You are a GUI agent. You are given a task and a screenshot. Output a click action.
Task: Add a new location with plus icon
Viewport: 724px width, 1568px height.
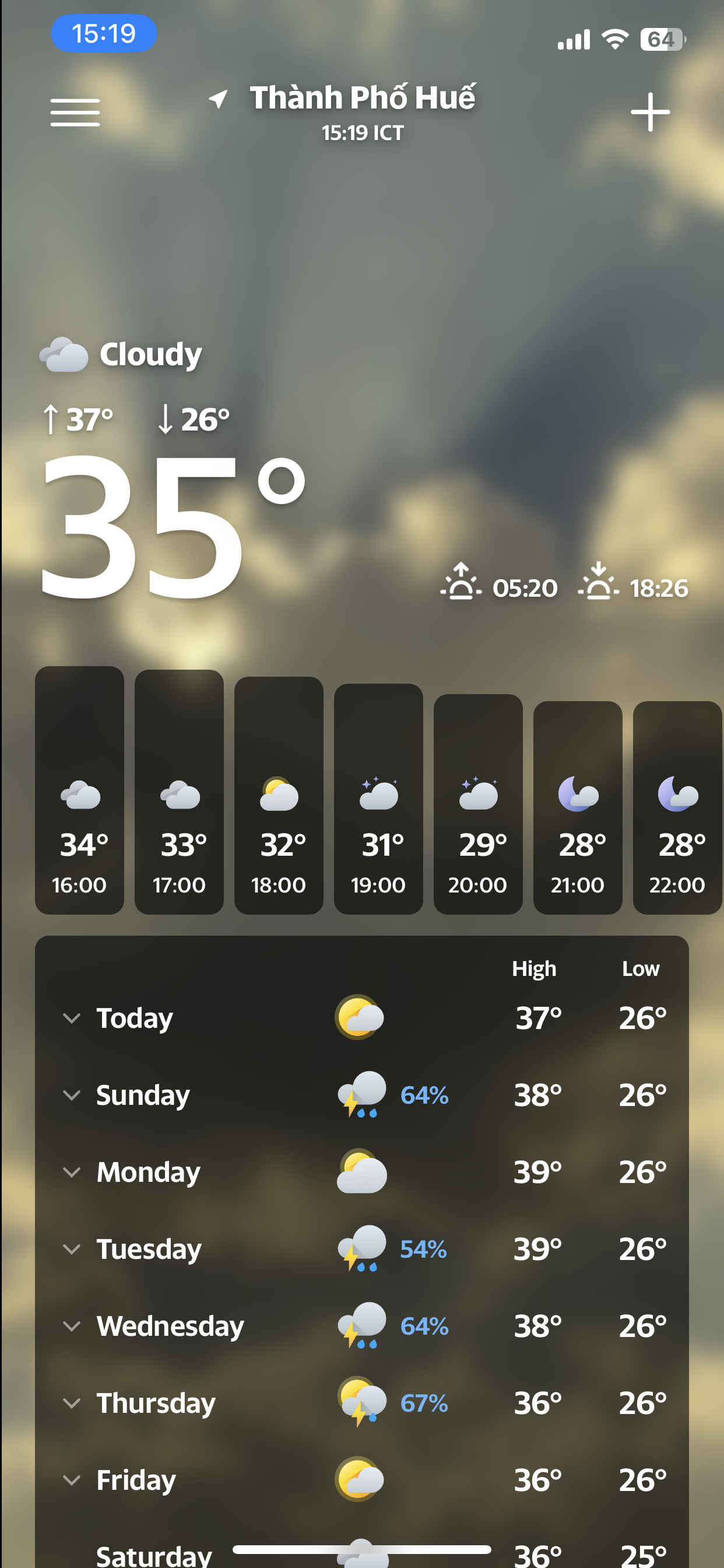click(650, 112)
